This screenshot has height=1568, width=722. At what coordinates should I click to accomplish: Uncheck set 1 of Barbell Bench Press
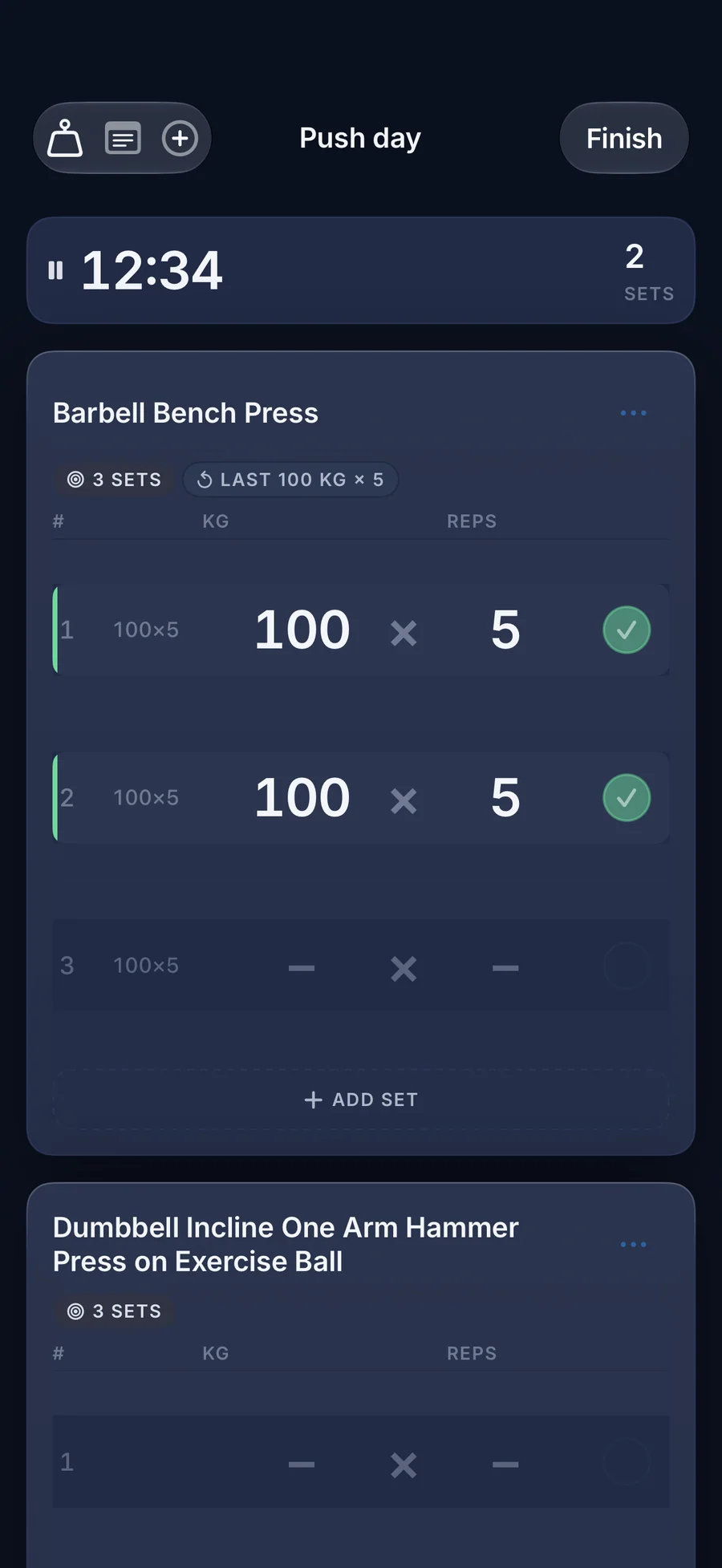(x=627, y=630)
